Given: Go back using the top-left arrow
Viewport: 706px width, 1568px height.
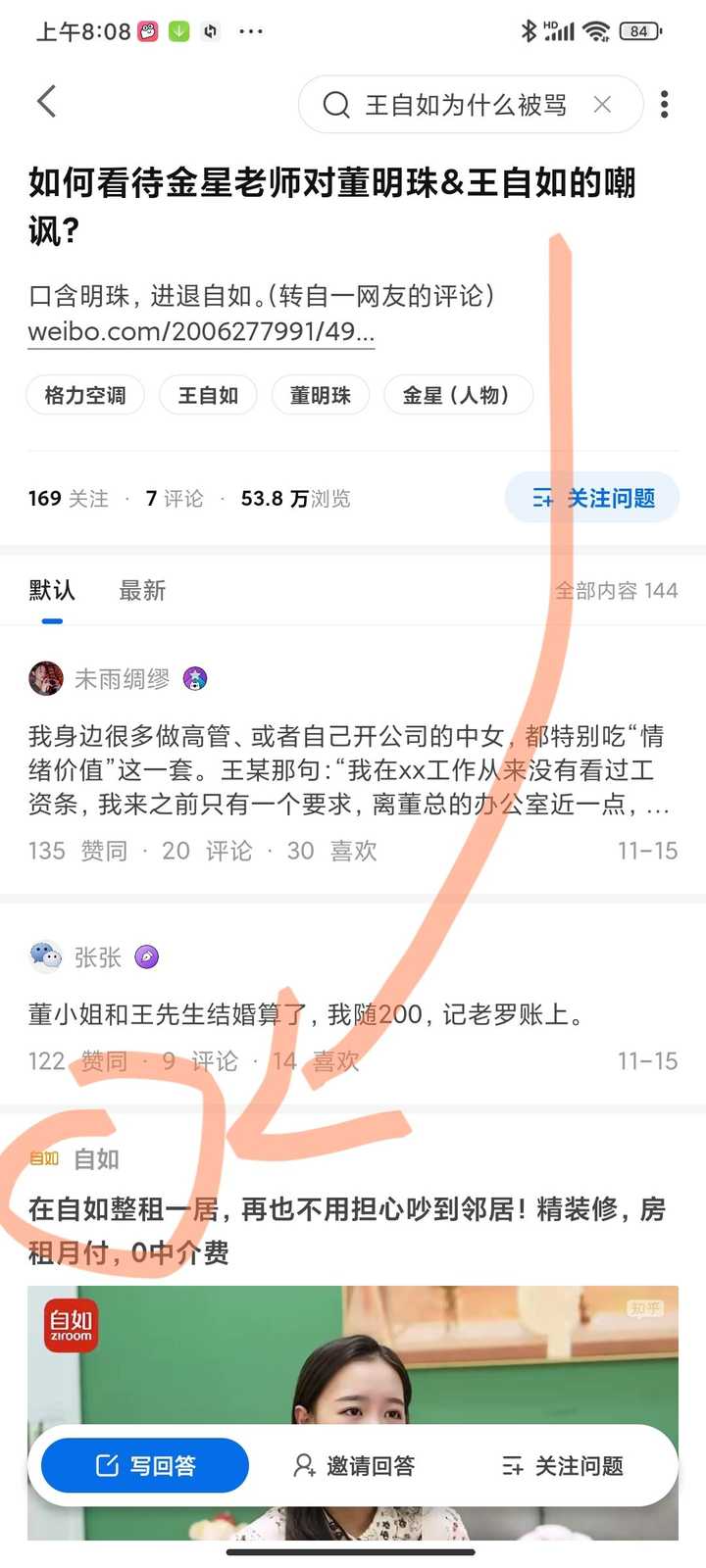Looking at the screenshot, I should [46, 102].
